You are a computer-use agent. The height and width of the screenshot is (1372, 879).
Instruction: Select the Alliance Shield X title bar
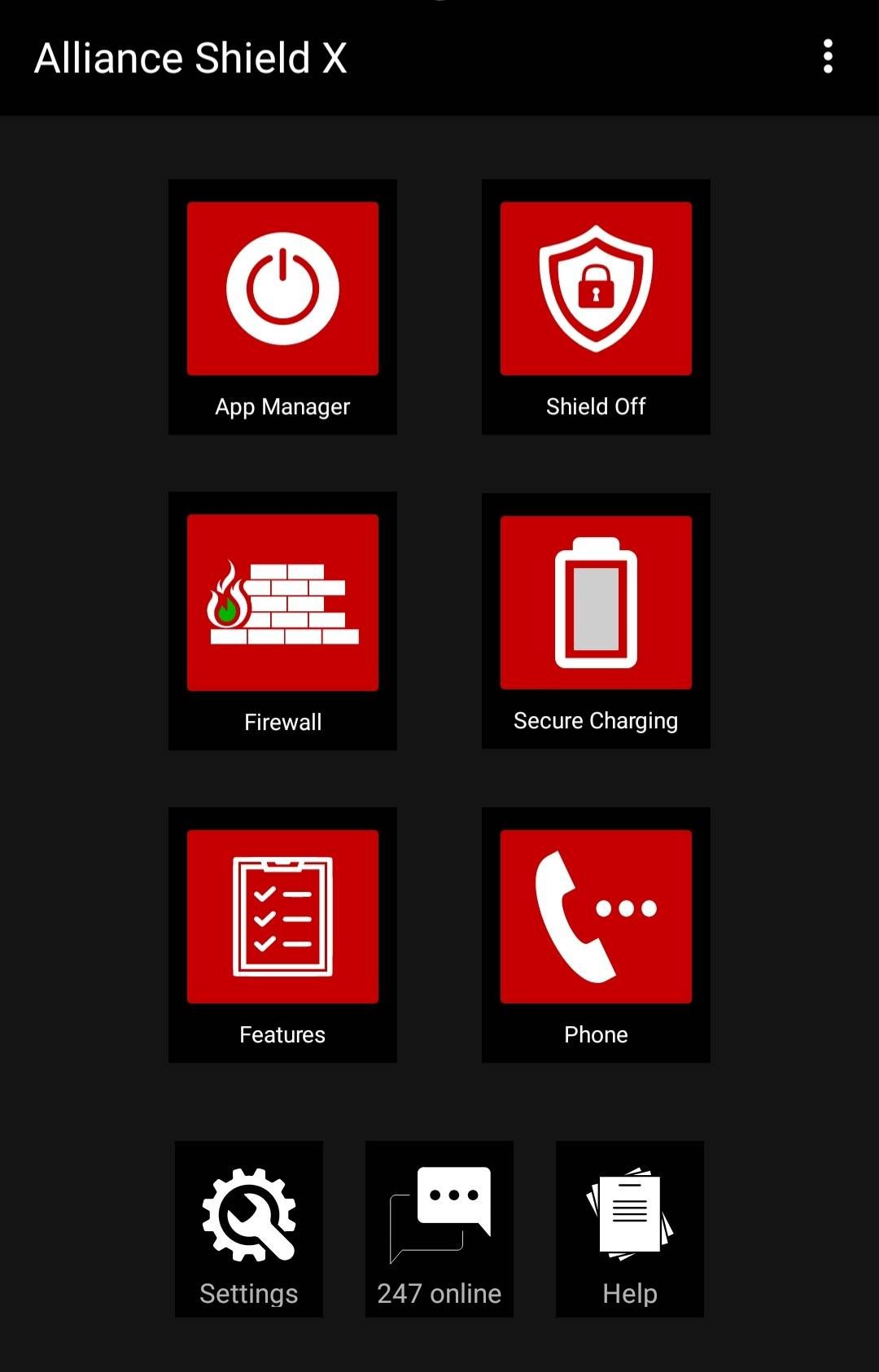point(190,57)
